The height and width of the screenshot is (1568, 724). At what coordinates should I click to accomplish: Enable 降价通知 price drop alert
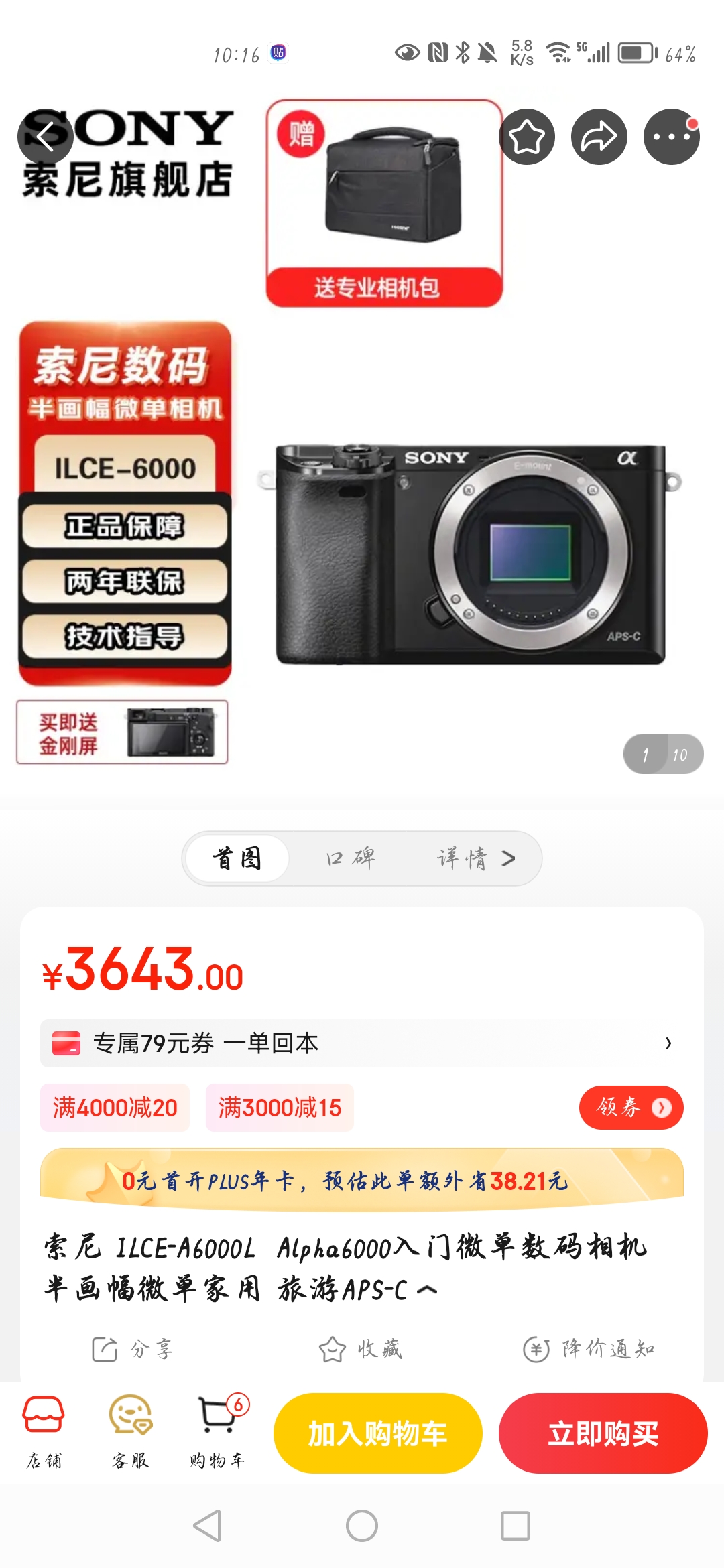click(589, 1349)
